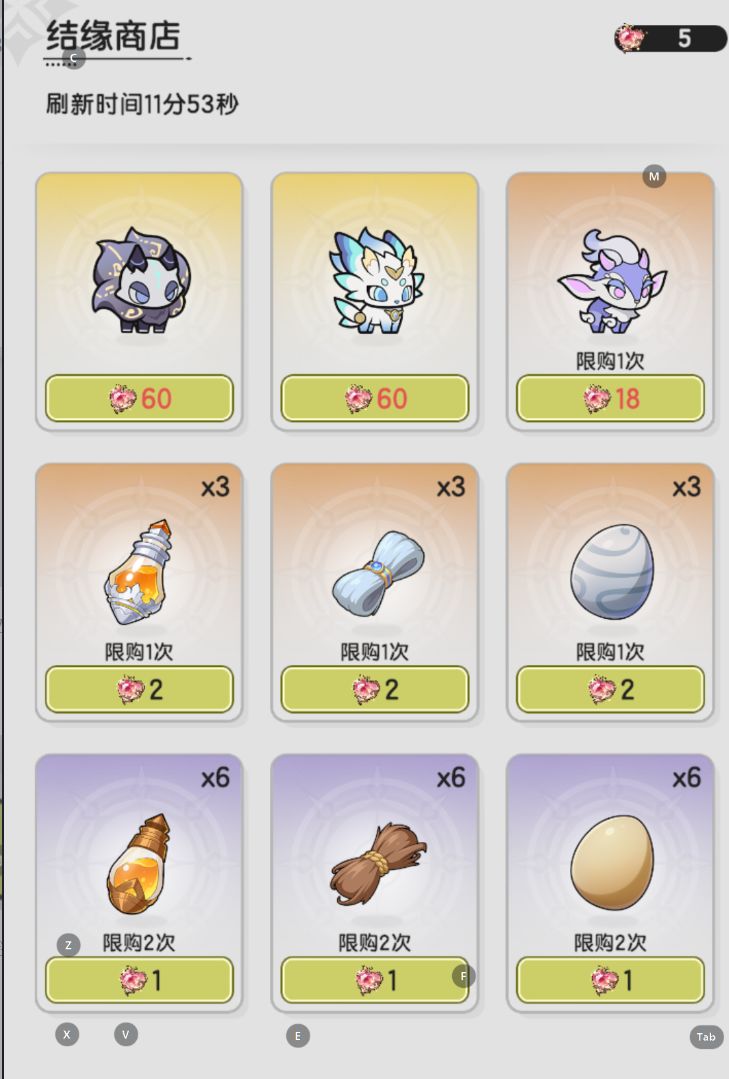729x1079 pixels.
Task: Select the white feathered dragon pet icon
Action: coord(374,285)
